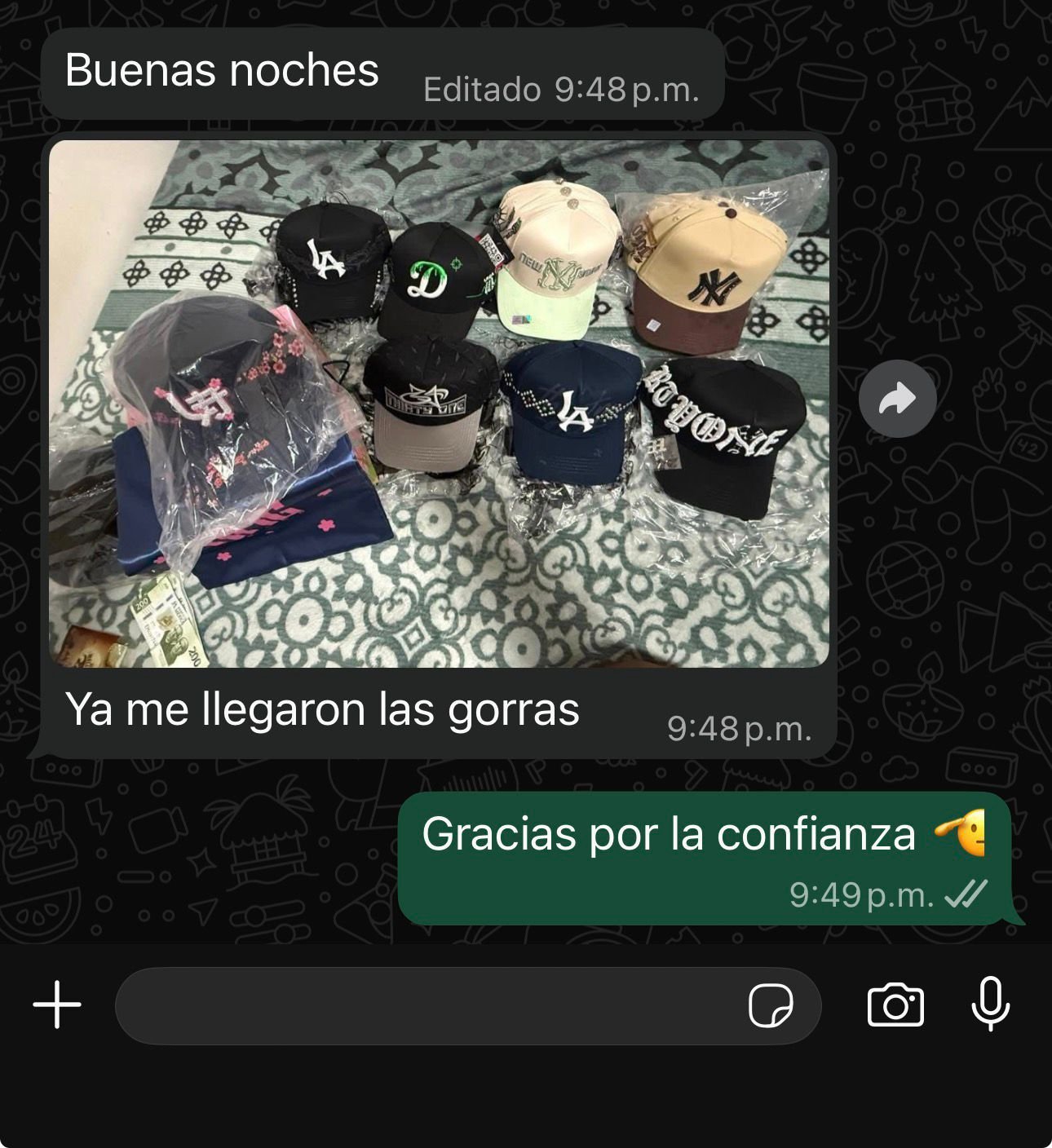Open the sticker picker
The width and height of the screenshot is (1052, 1148).
point(770,1006)
